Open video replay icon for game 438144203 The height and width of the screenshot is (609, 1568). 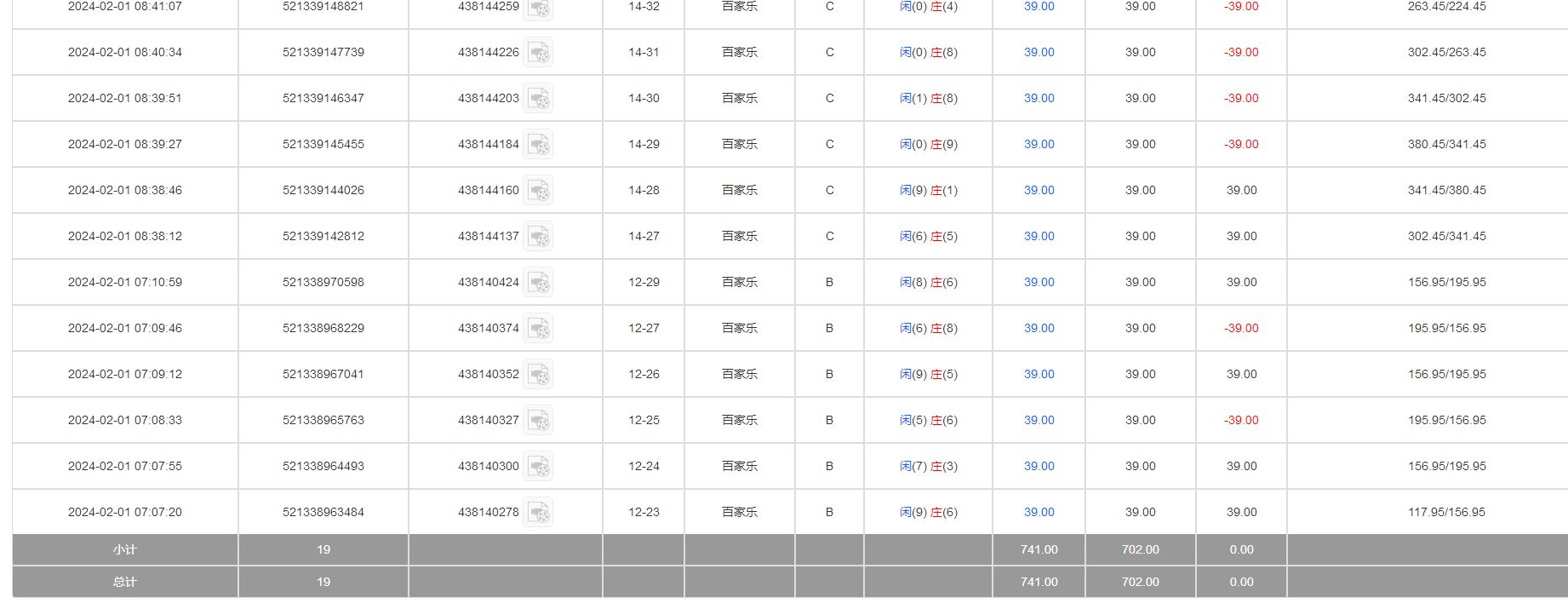point(538,99)
